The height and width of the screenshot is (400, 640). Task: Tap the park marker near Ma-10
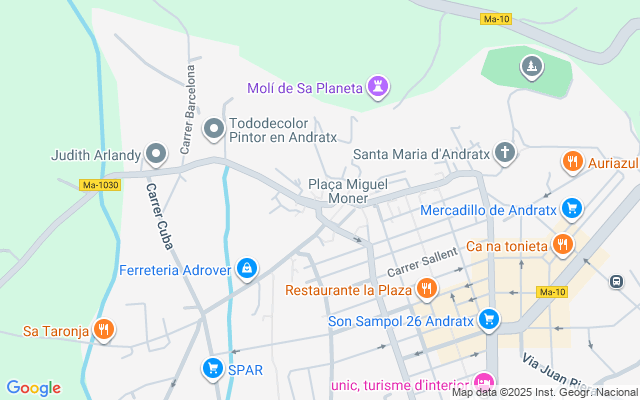530,67
